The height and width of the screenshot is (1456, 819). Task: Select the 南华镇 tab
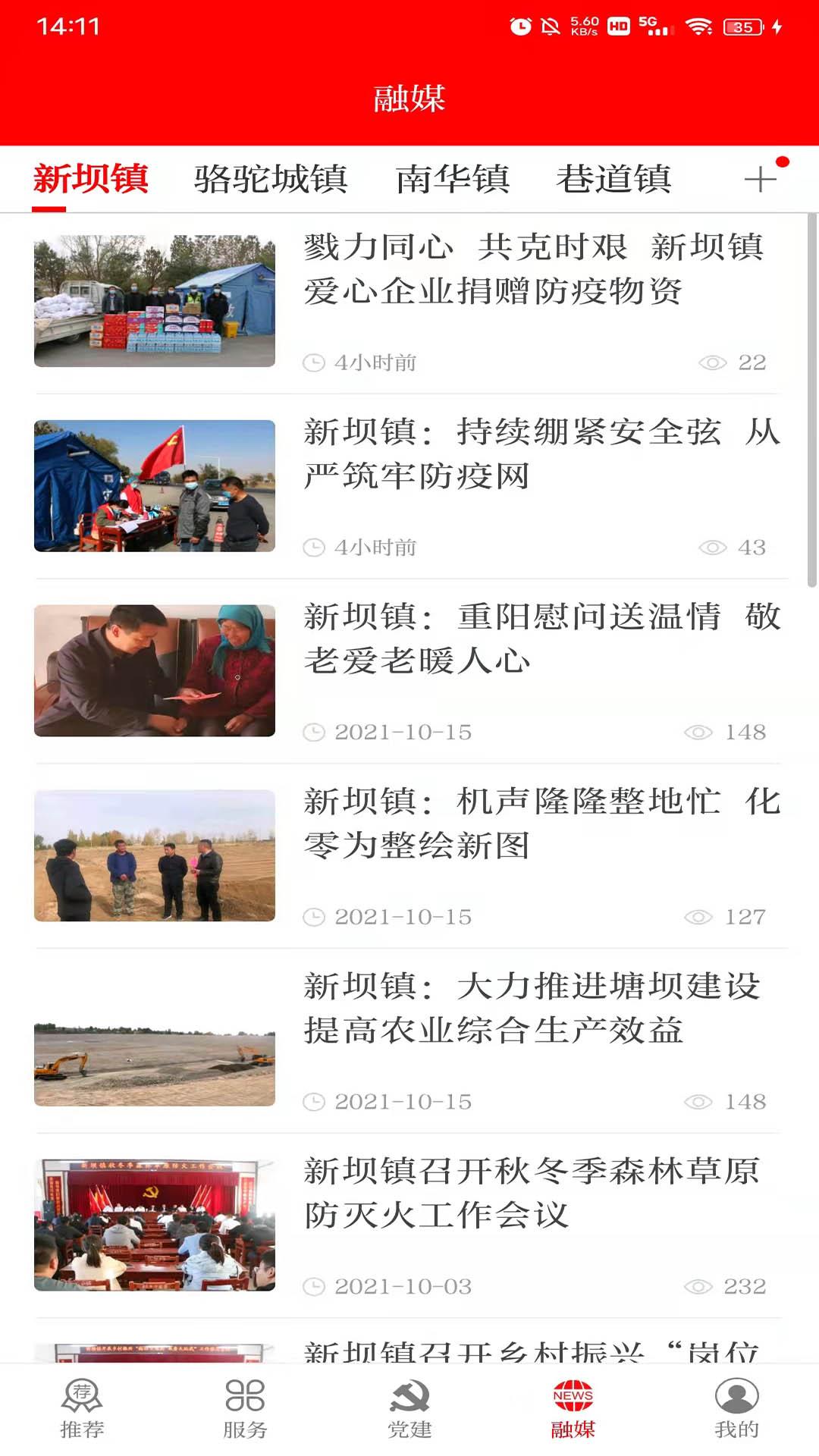[x=452, y=180]
